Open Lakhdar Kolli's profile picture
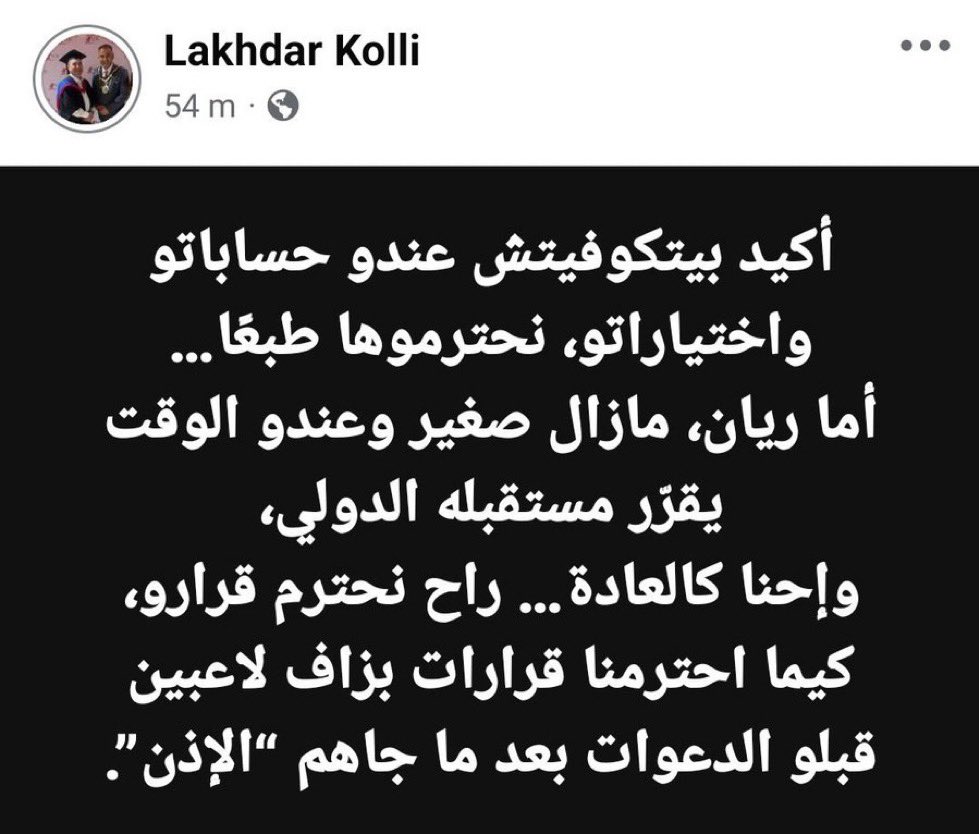979x834 pixels. (x=86, y=84)
